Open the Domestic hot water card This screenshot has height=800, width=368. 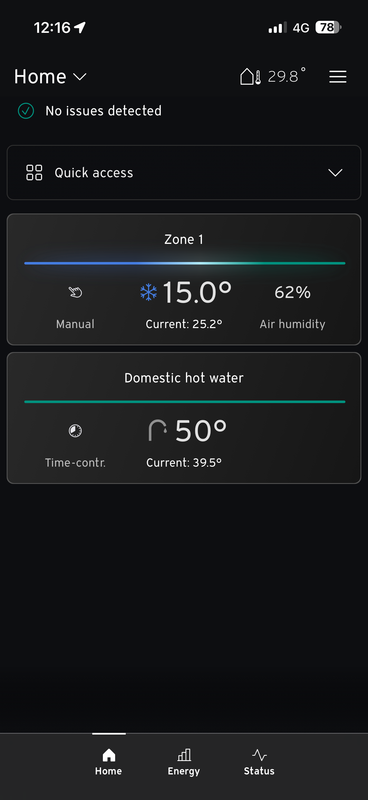coord(184,418)
